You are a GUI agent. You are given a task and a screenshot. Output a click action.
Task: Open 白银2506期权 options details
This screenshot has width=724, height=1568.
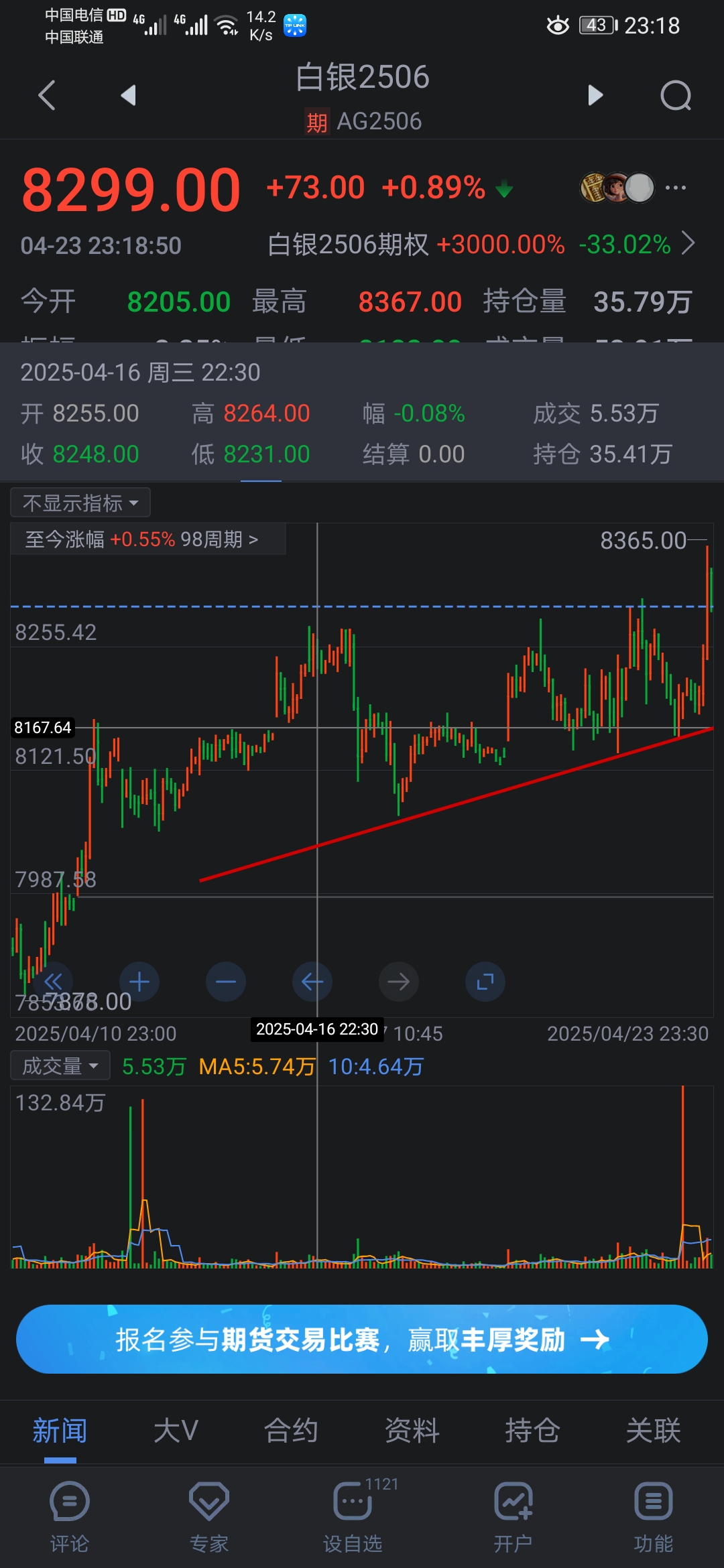(x=480, y=245)
